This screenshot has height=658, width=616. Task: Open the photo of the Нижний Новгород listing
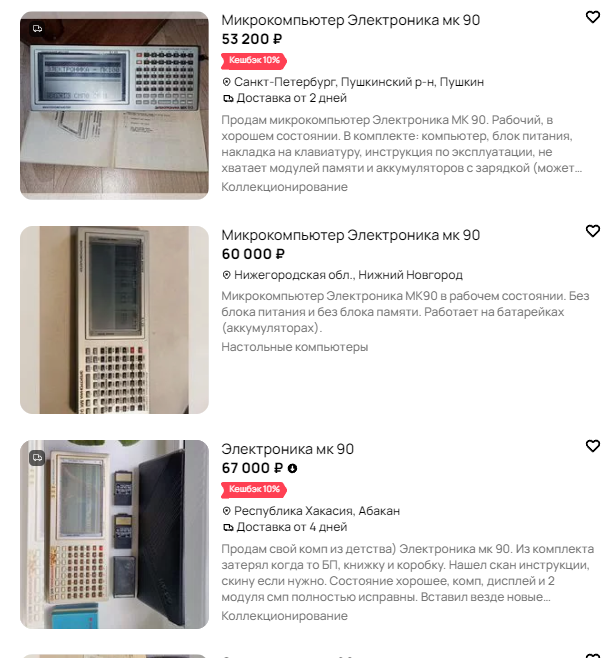tap(114, 320)
